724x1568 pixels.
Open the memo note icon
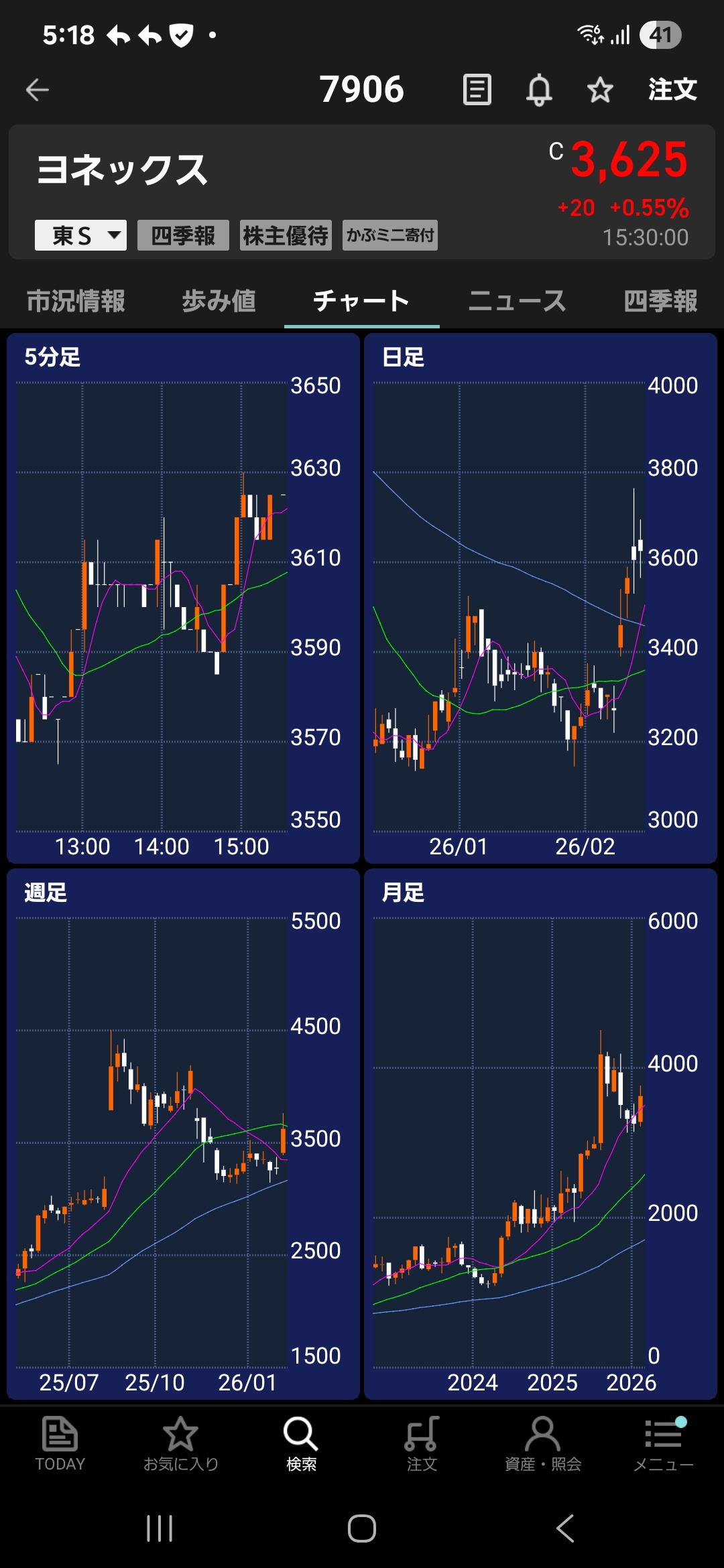tap(477, 90)
